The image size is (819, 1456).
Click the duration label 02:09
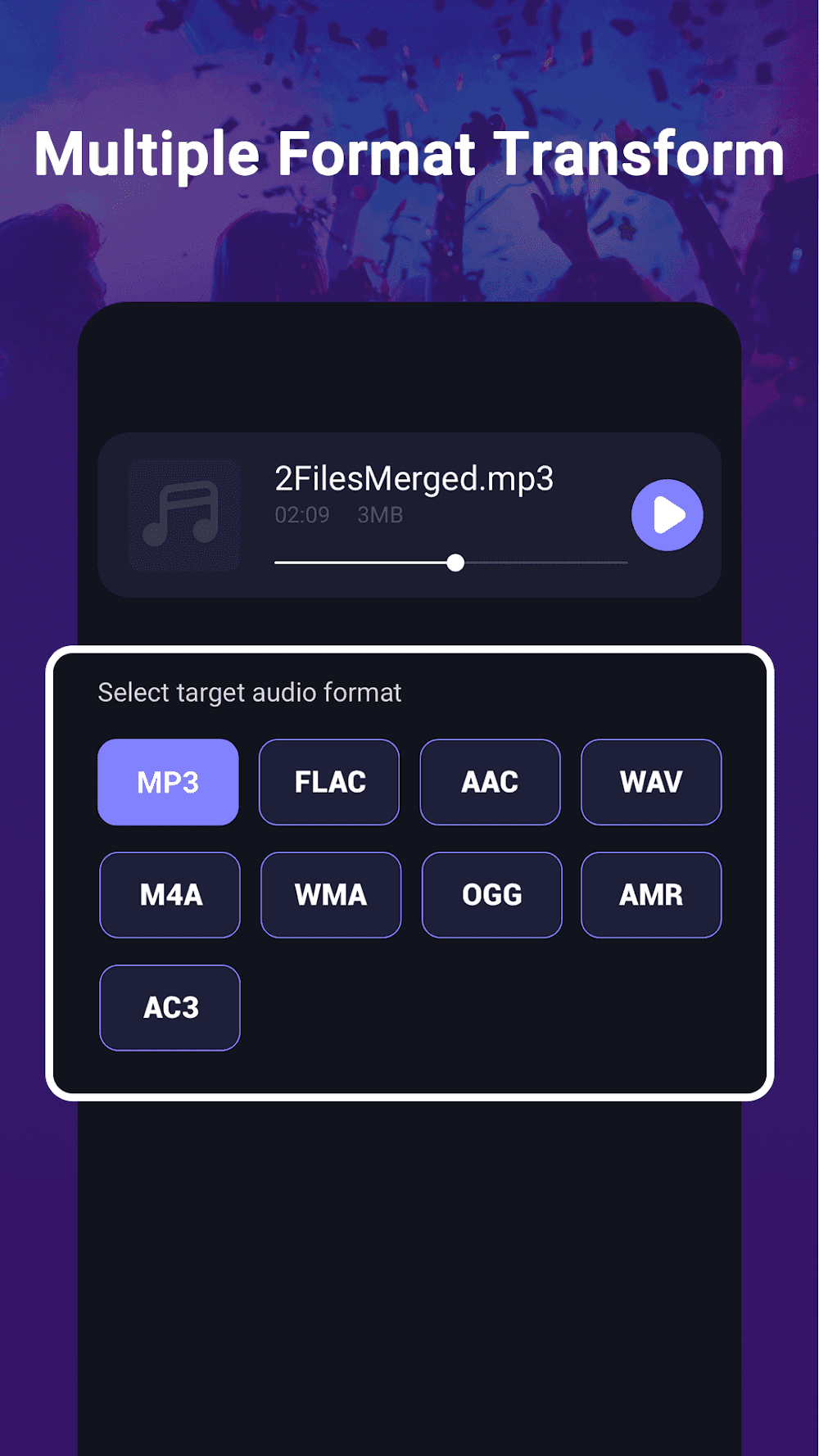point(301,515)
